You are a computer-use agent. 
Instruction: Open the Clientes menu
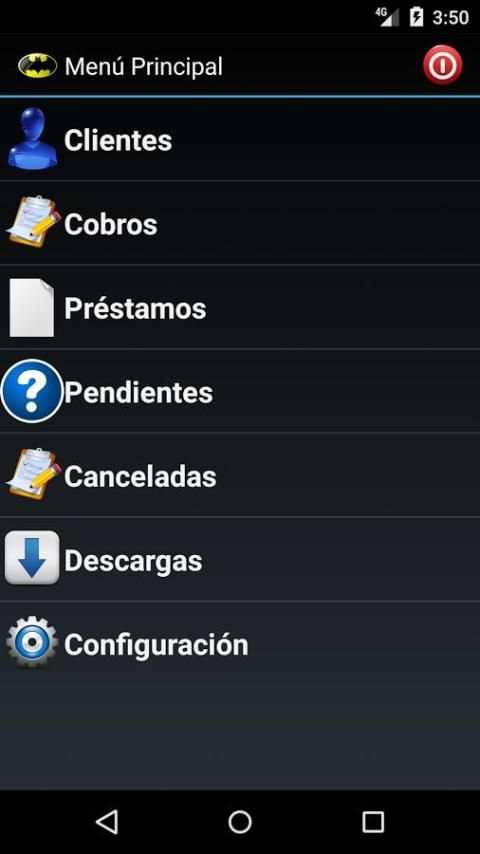tap(240, 140)
